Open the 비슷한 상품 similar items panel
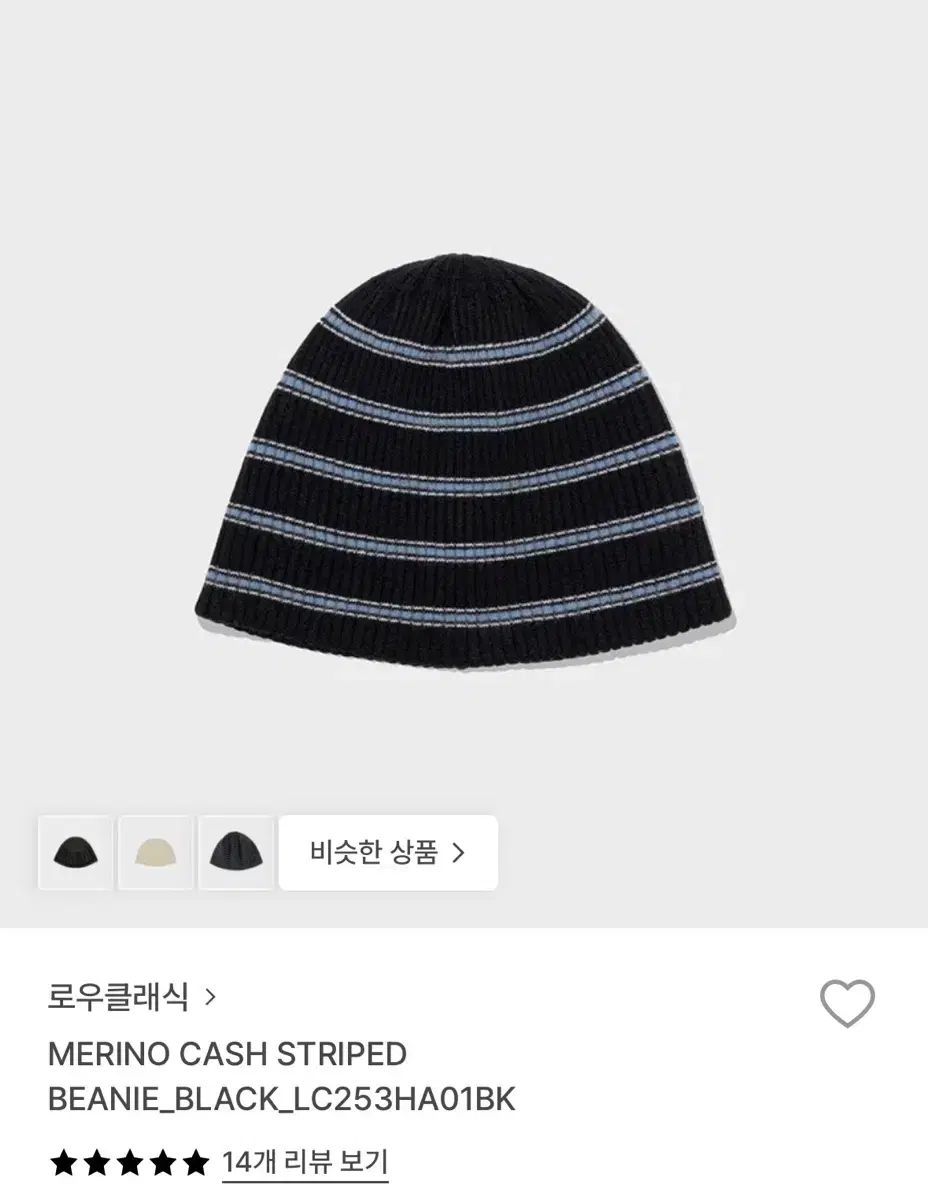Screen dimensions: 928x1200 (x=388, y=852)
